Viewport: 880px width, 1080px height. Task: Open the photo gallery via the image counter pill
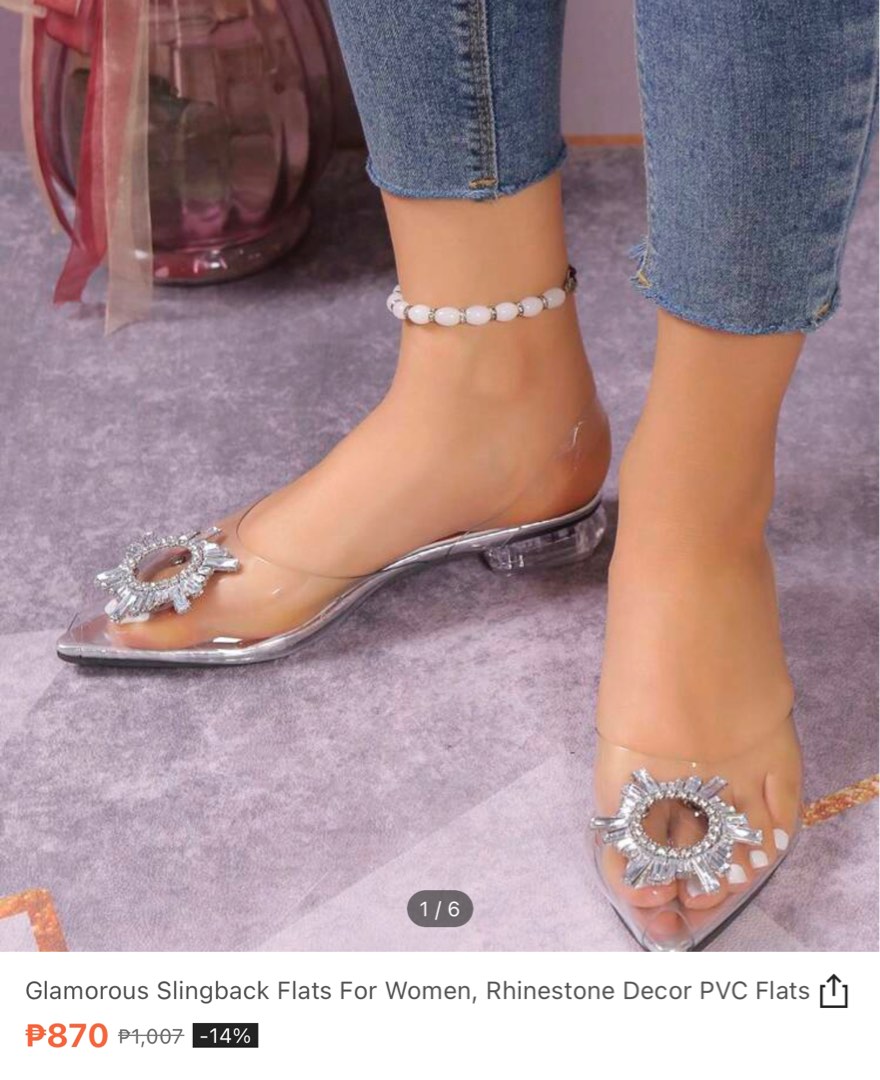tap(440, 910)
